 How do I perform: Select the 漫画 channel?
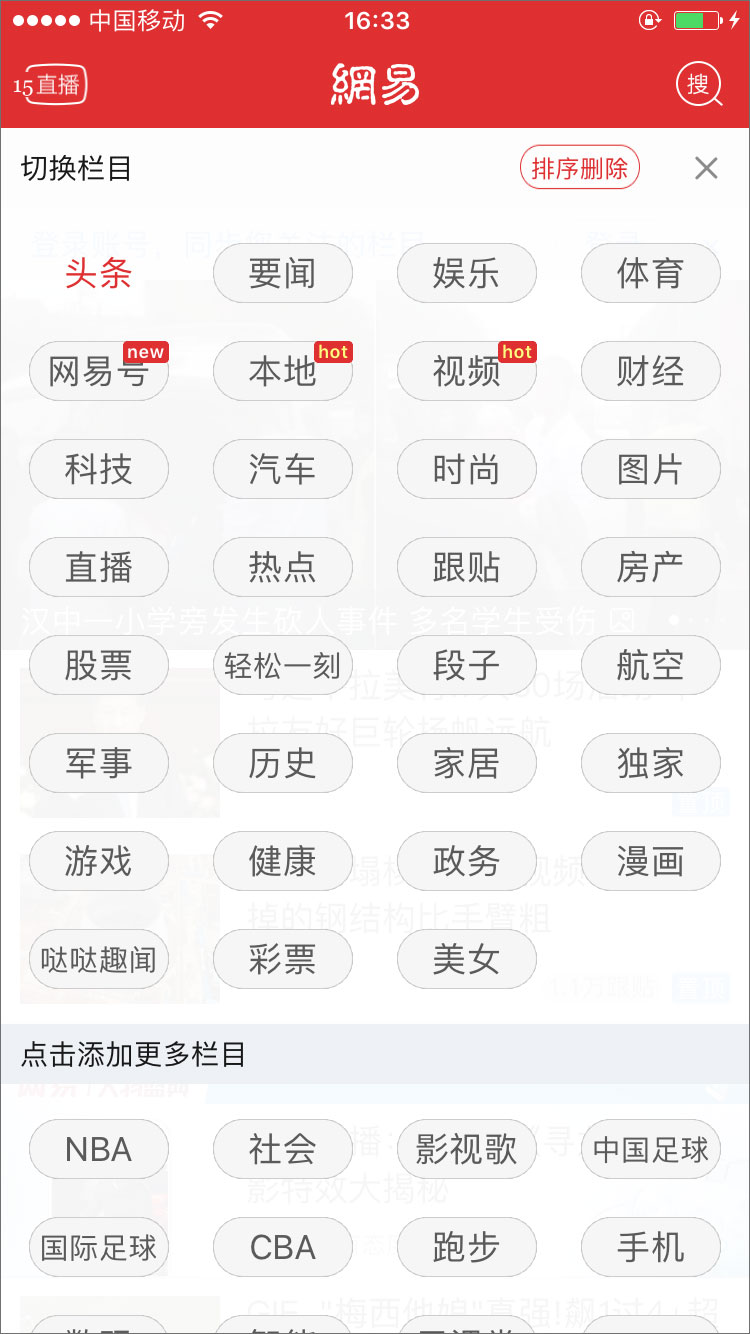click(x=651, y=861)
